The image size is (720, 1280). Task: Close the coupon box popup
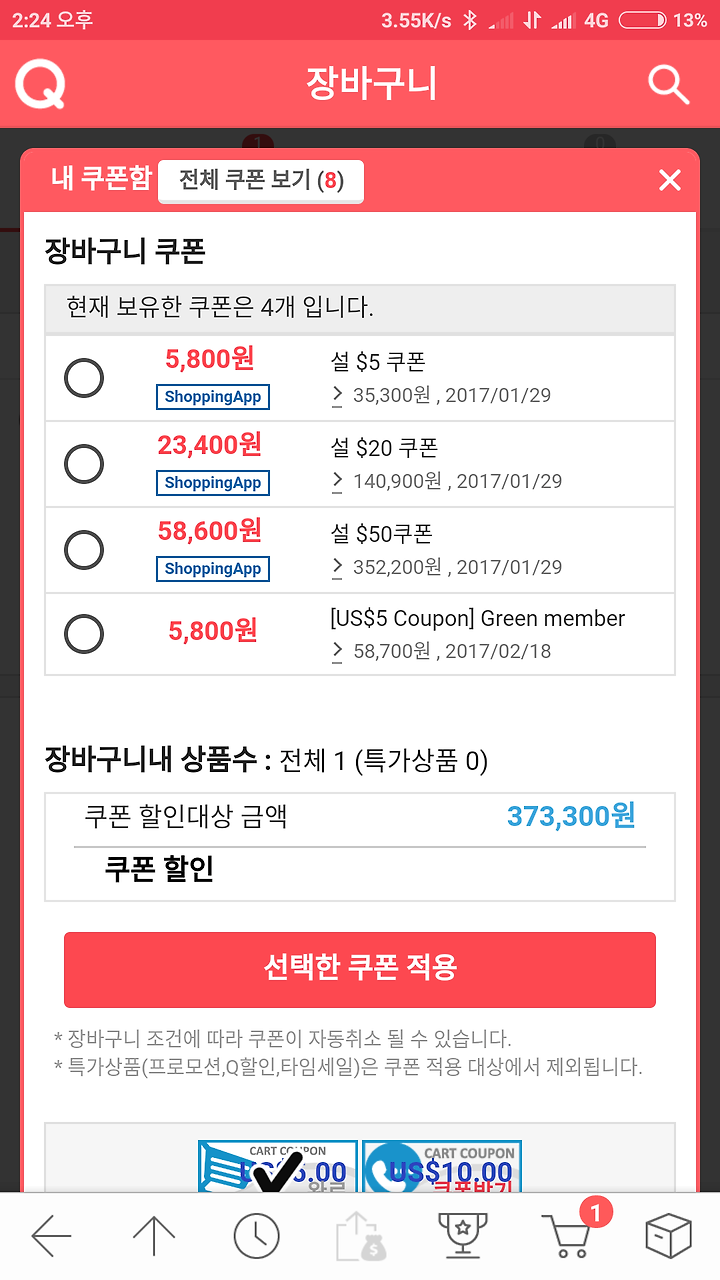pyautogui.click(x=669, y=180)
